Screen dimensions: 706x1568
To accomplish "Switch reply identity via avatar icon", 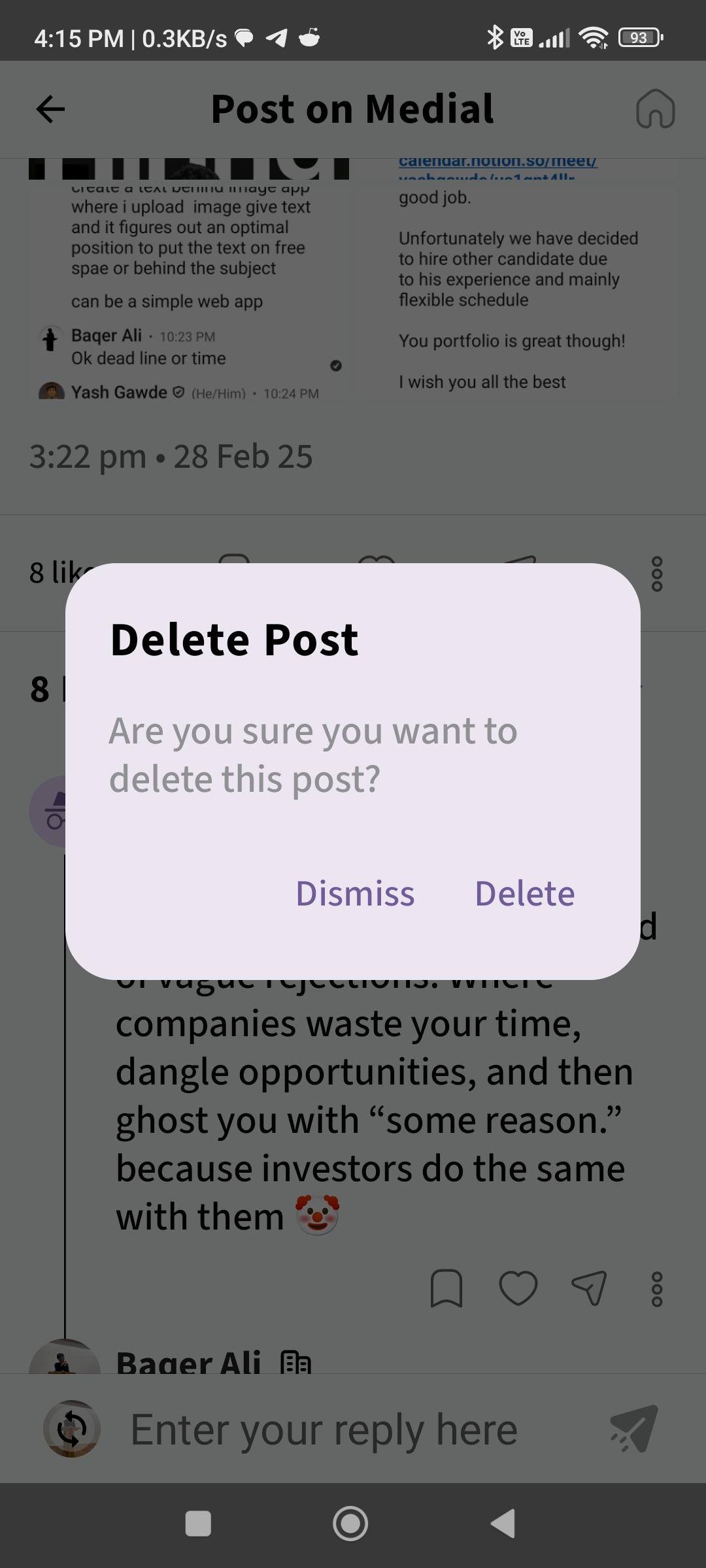I will coord(72,1429).
